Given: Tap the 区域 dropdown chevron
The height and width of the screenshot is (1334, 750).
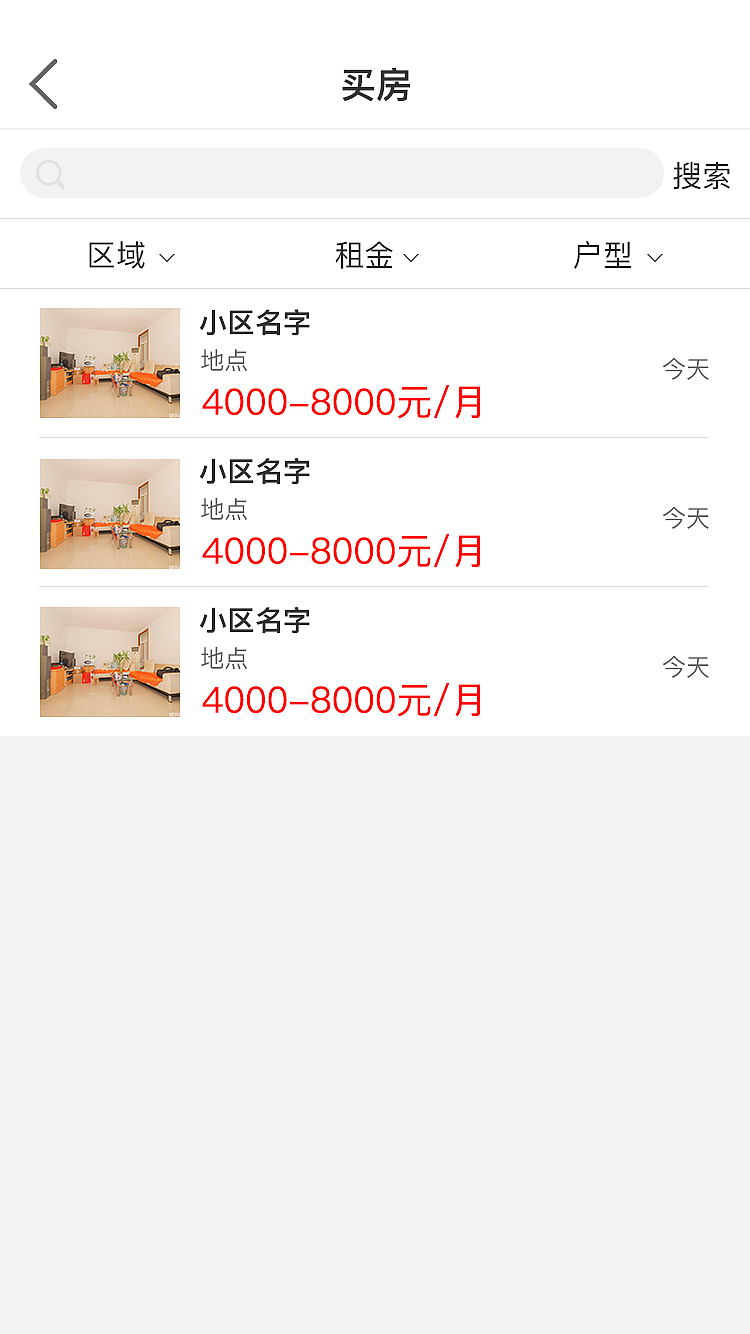Looking at the screenshot, I should point(167,259).
